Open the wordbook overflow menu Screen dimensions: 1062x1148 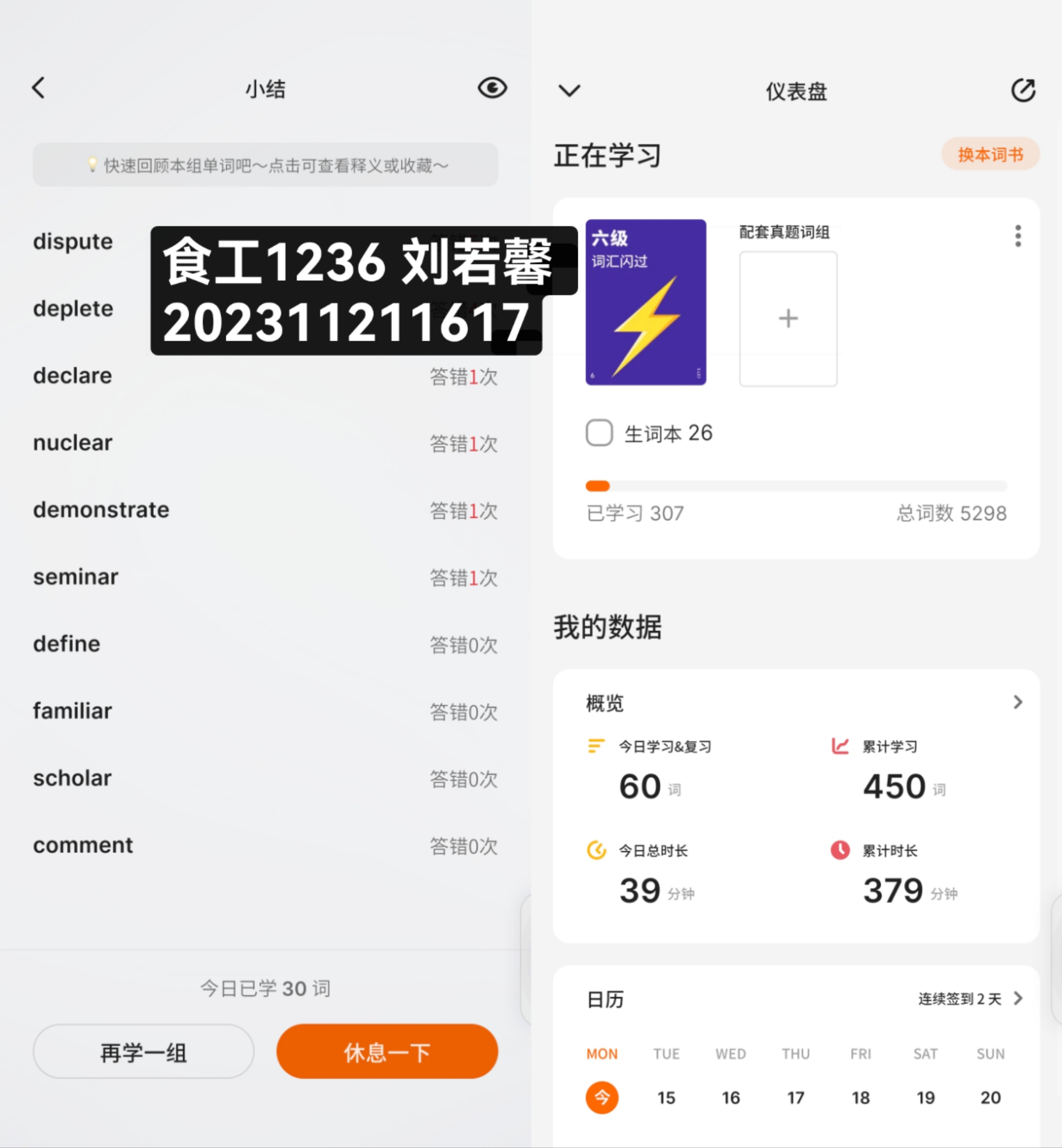[1018, 236]
